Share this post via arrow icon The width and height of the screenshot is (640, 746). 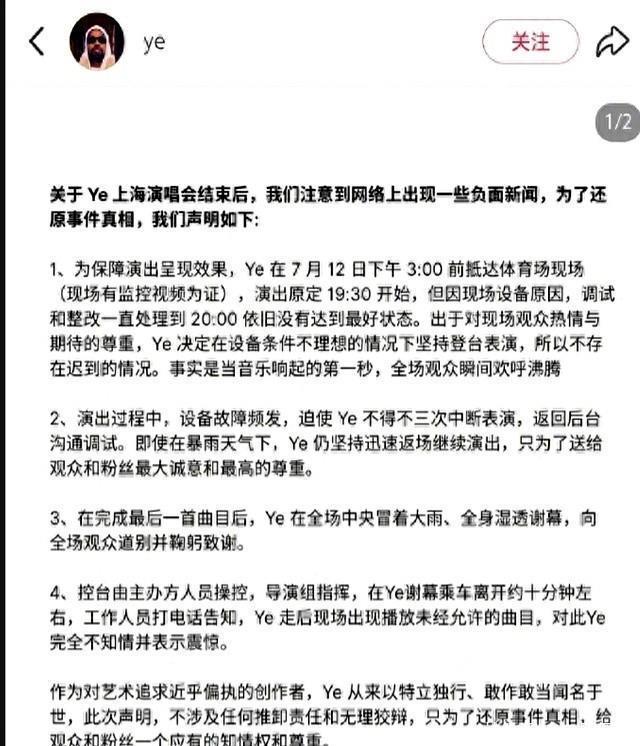pyautogui.click(x=610, y=41)
